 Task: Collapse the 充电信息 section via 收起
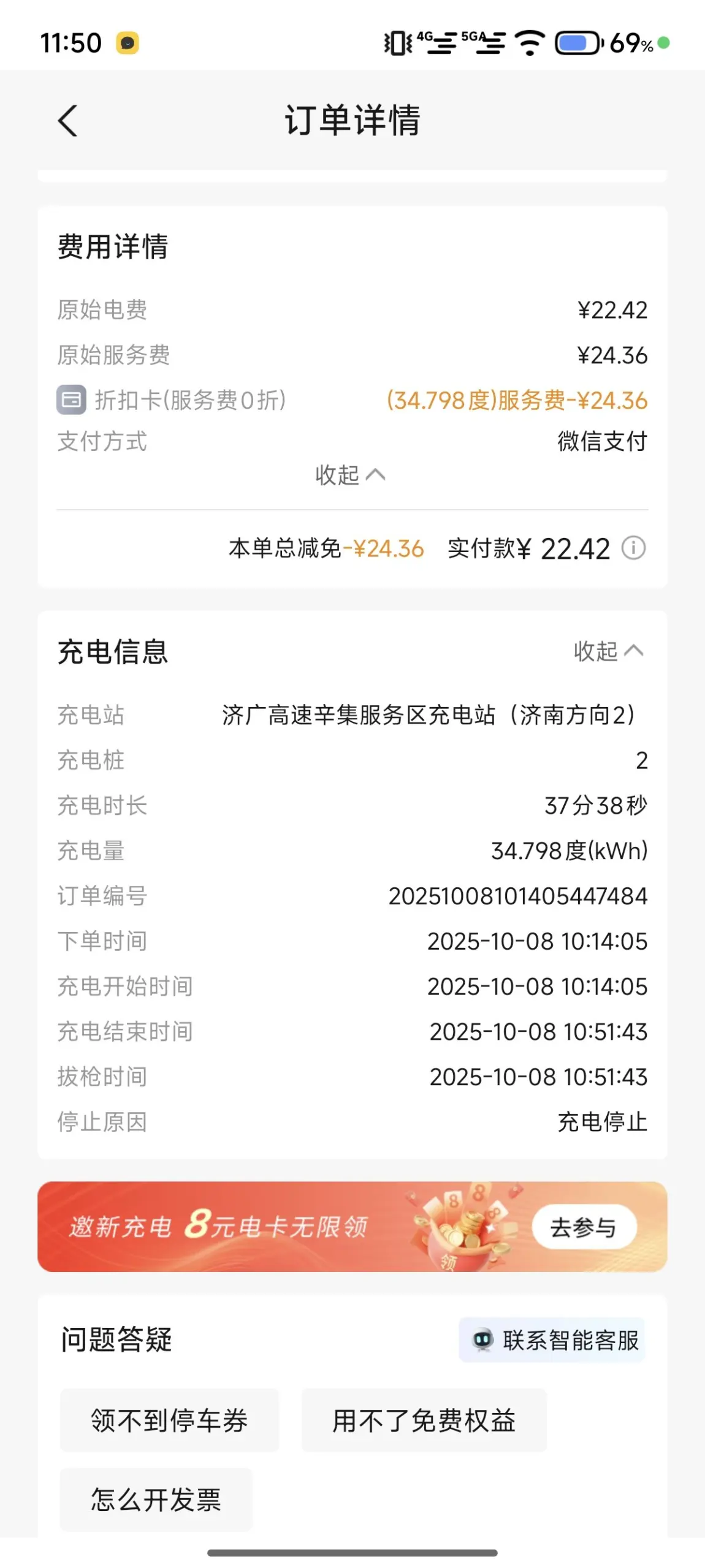(608, 651)
